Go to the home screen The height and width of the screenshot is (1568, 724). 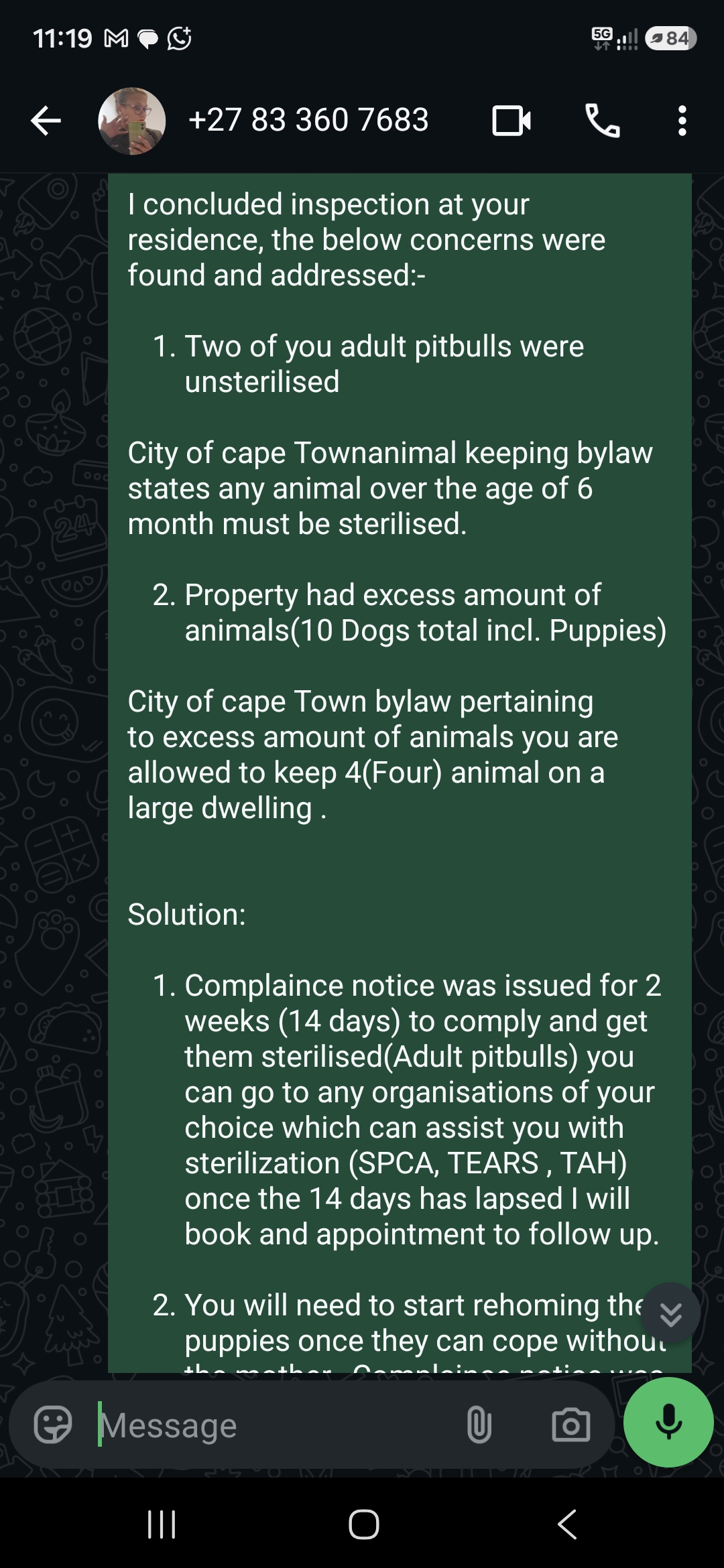point(363,1524)
